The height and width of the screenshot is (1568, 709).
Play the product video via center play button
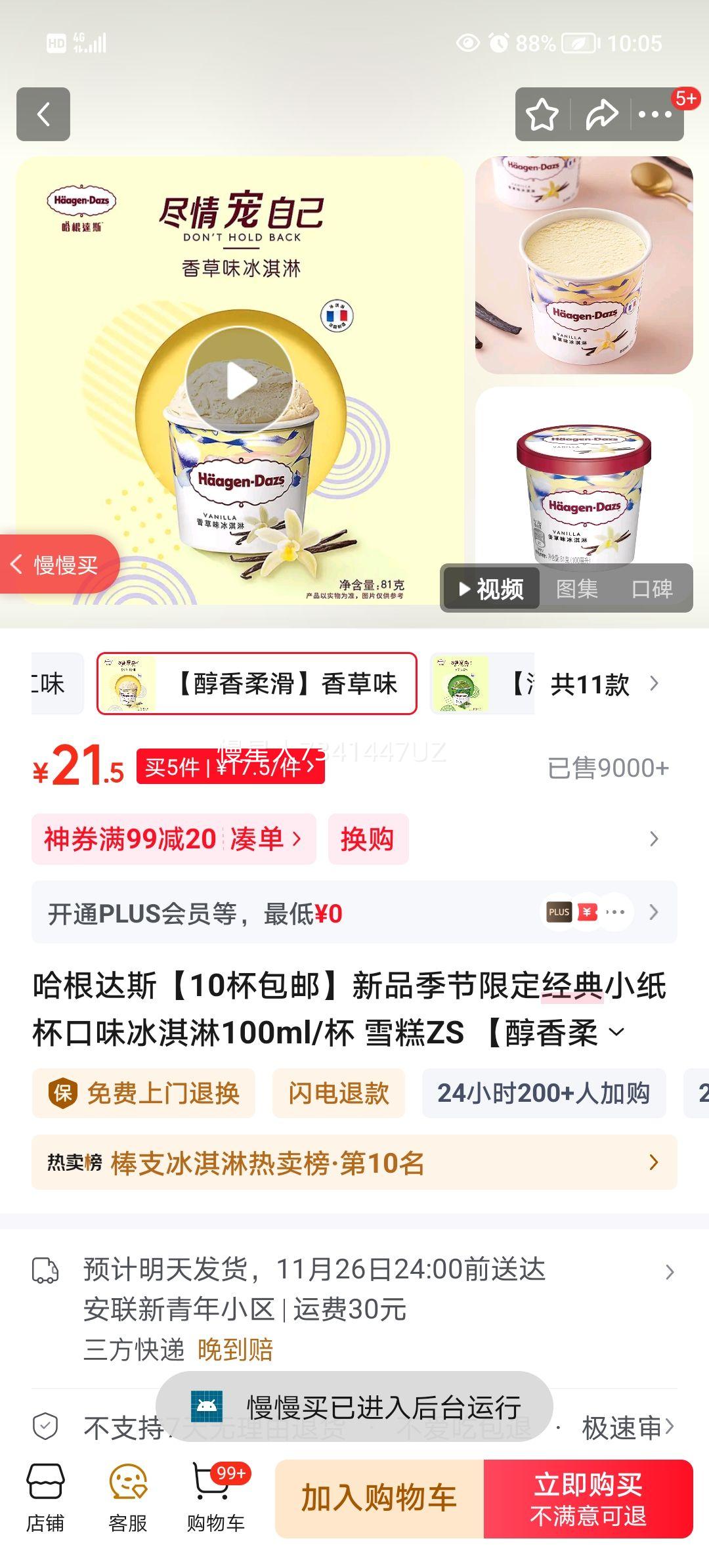pyautogui.click(x=243, y=381)
